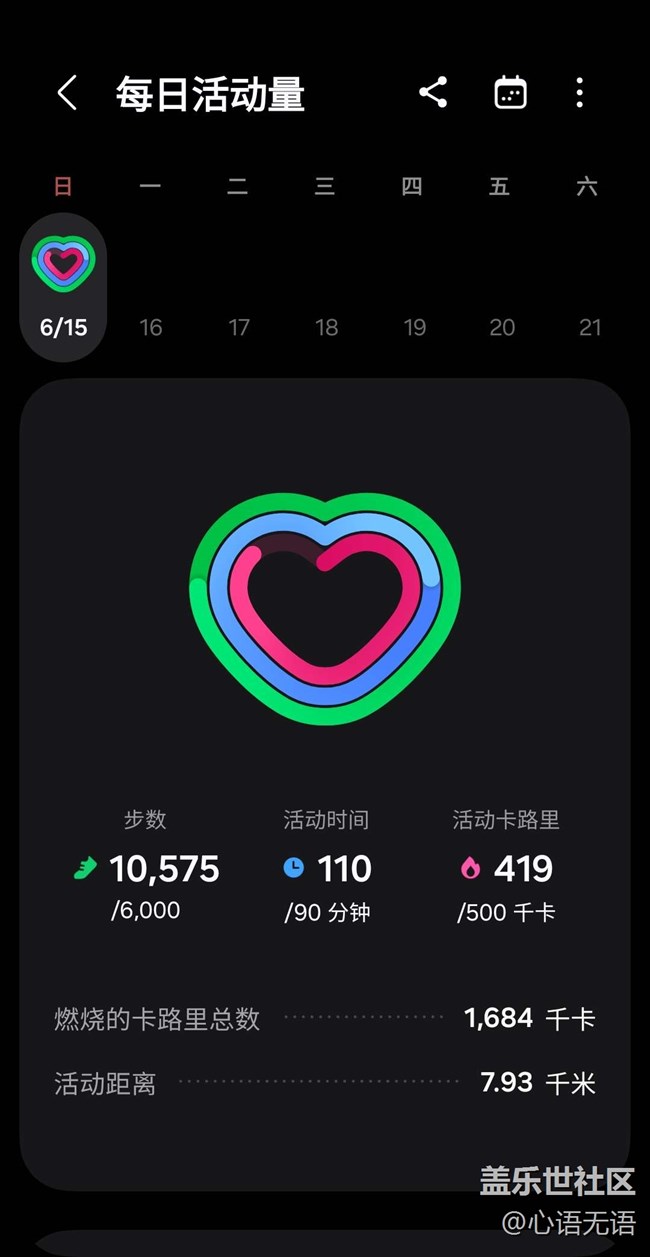Select day 21 in the week row
The height and width of the screenshot is (1257, 650).
pyautogui.click(x=590, y=327)
